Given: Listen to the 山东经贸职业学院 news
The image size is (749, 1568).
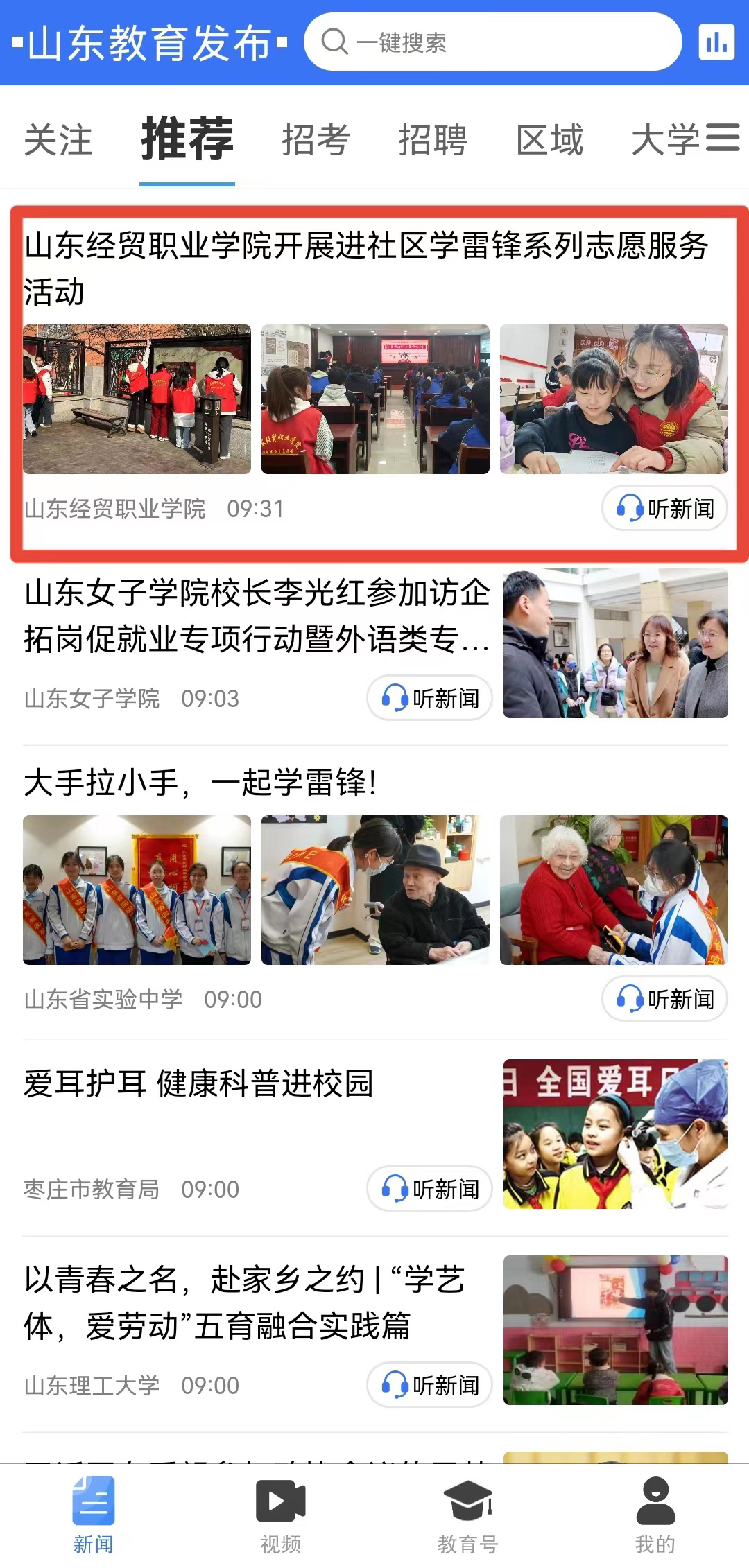Looking at the screenshot, I should [x=664, y=509].
